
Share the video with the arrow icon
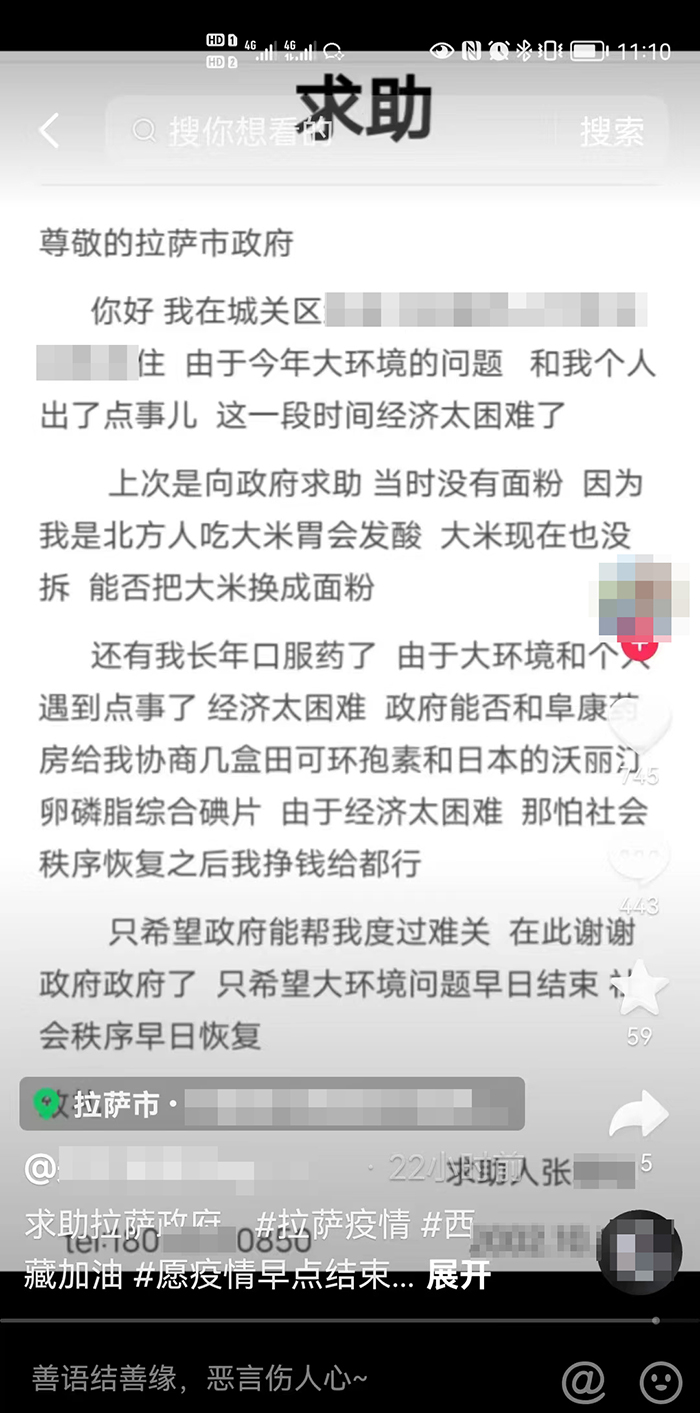point(640,1115)
